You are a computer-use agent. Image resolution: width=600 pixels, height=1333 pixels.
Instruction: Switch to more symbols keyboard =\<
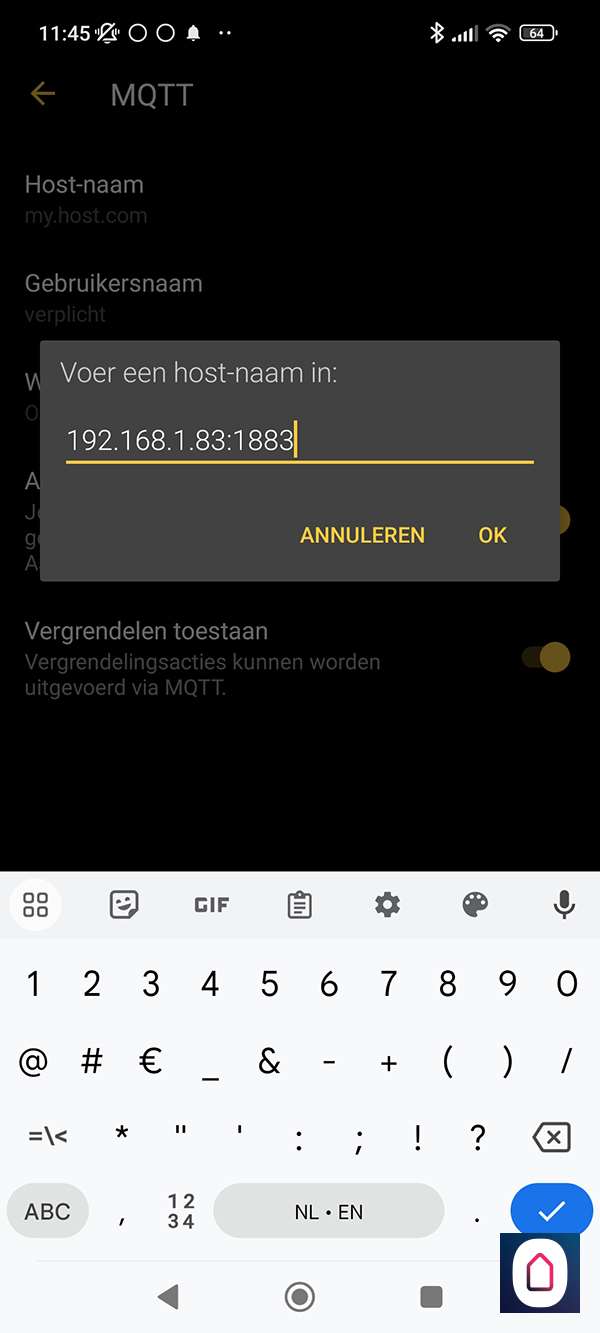point(48,1137)
